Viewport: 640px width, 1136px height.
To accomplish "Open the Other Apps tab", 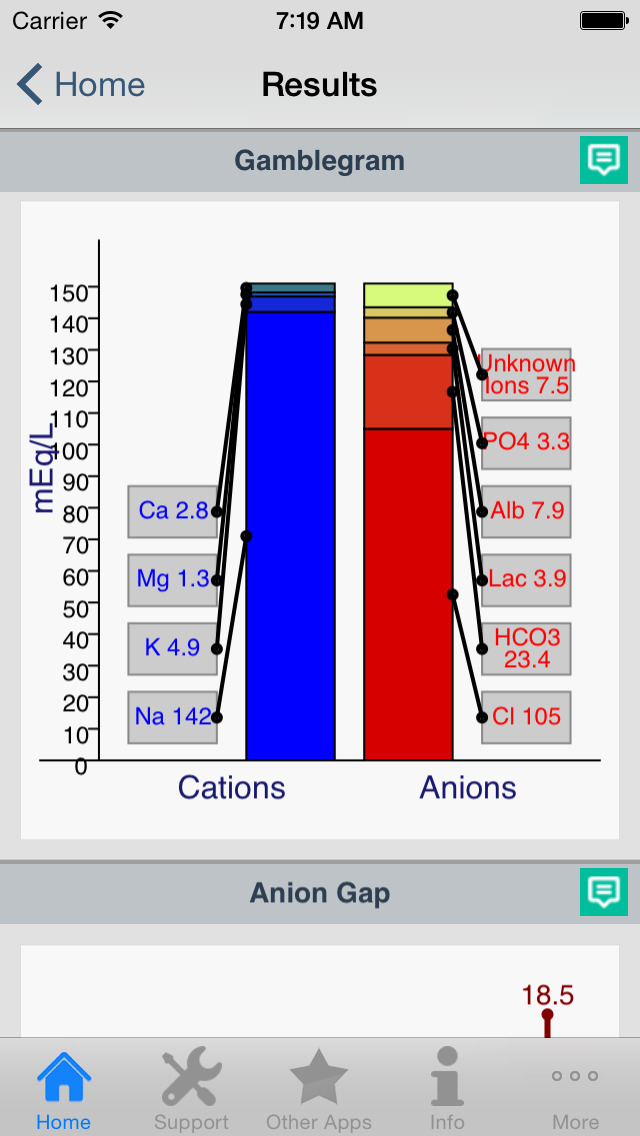I will pos(319,1090).
